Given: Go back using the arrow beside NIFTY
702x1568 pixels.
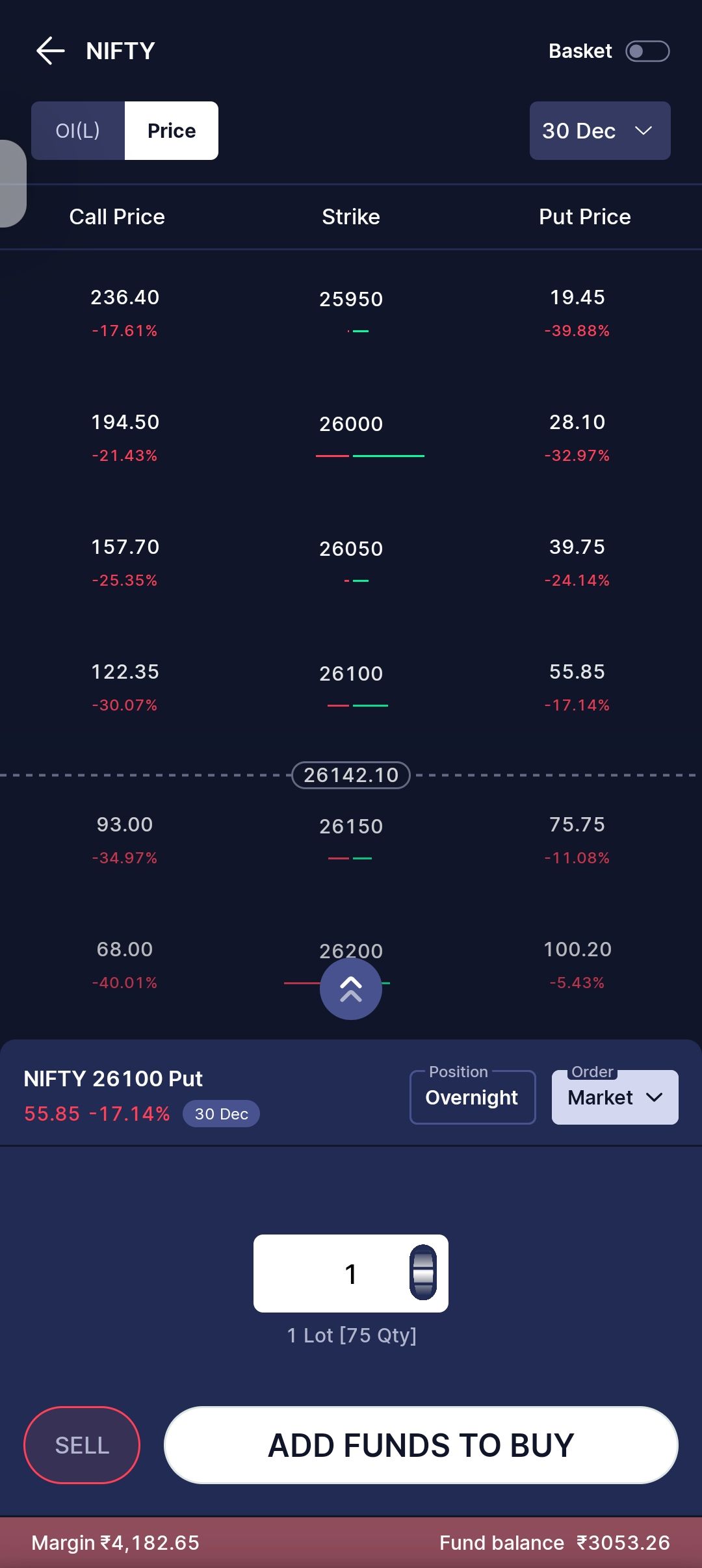Looking at the screenshot, I should (50, 51).
